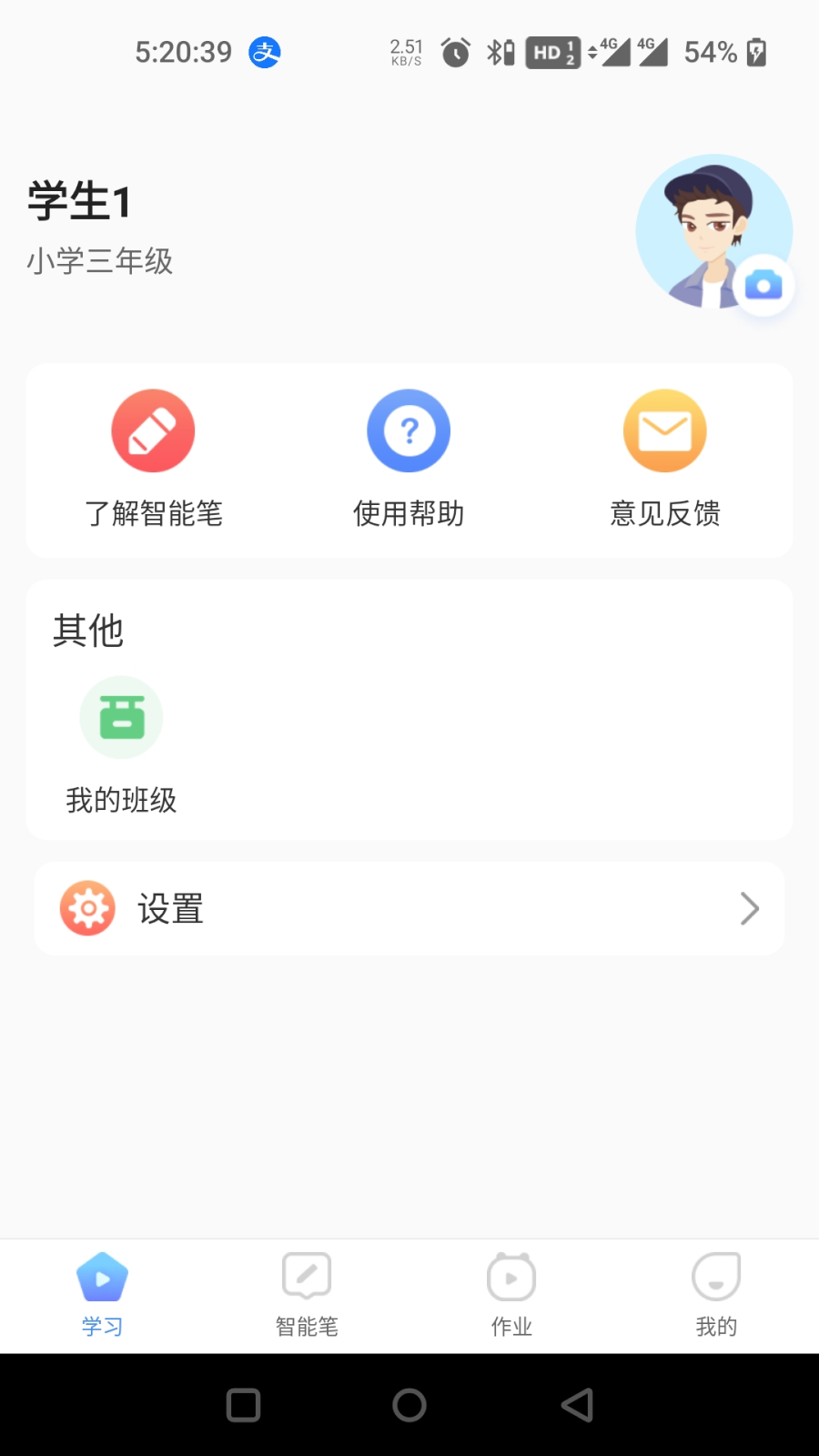Select the 作业 homework tab icon
The width and height of the screenshot is (819, 1456).
(511, 1277)
